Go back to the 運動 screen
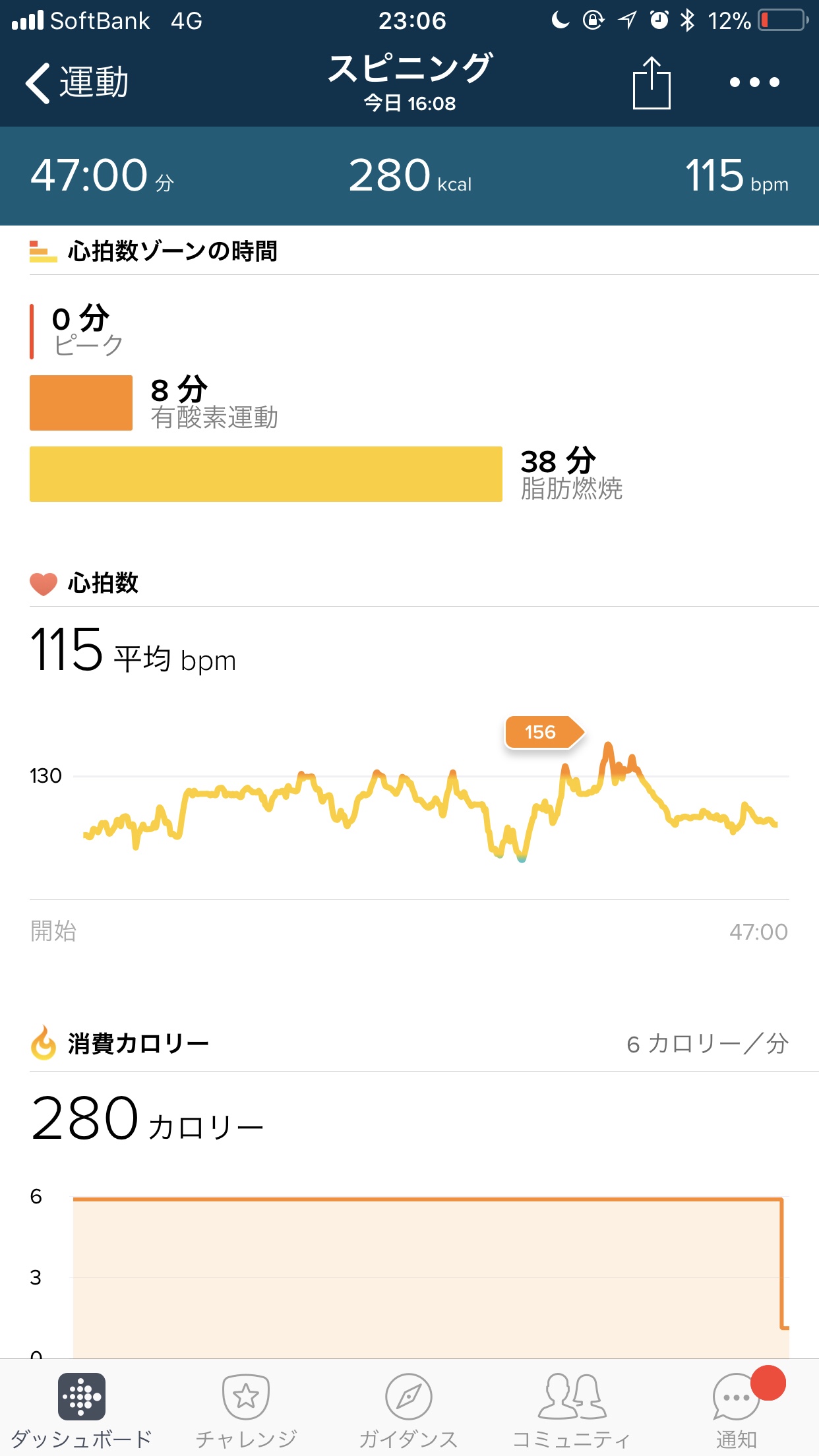This screenshot has height=1456, width=819. 76,83
